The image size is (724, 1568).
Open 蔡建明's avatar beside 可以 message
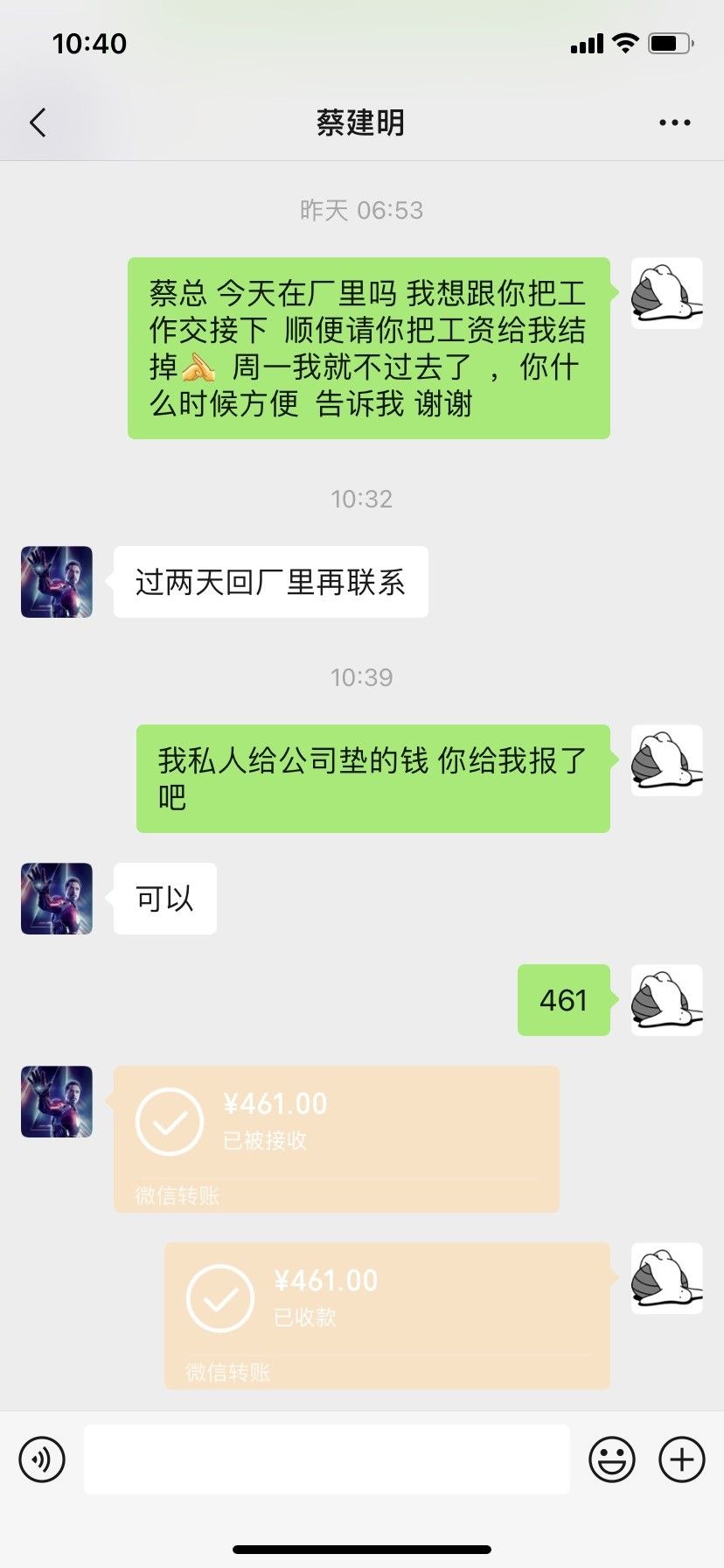click(x=57, y=899)
